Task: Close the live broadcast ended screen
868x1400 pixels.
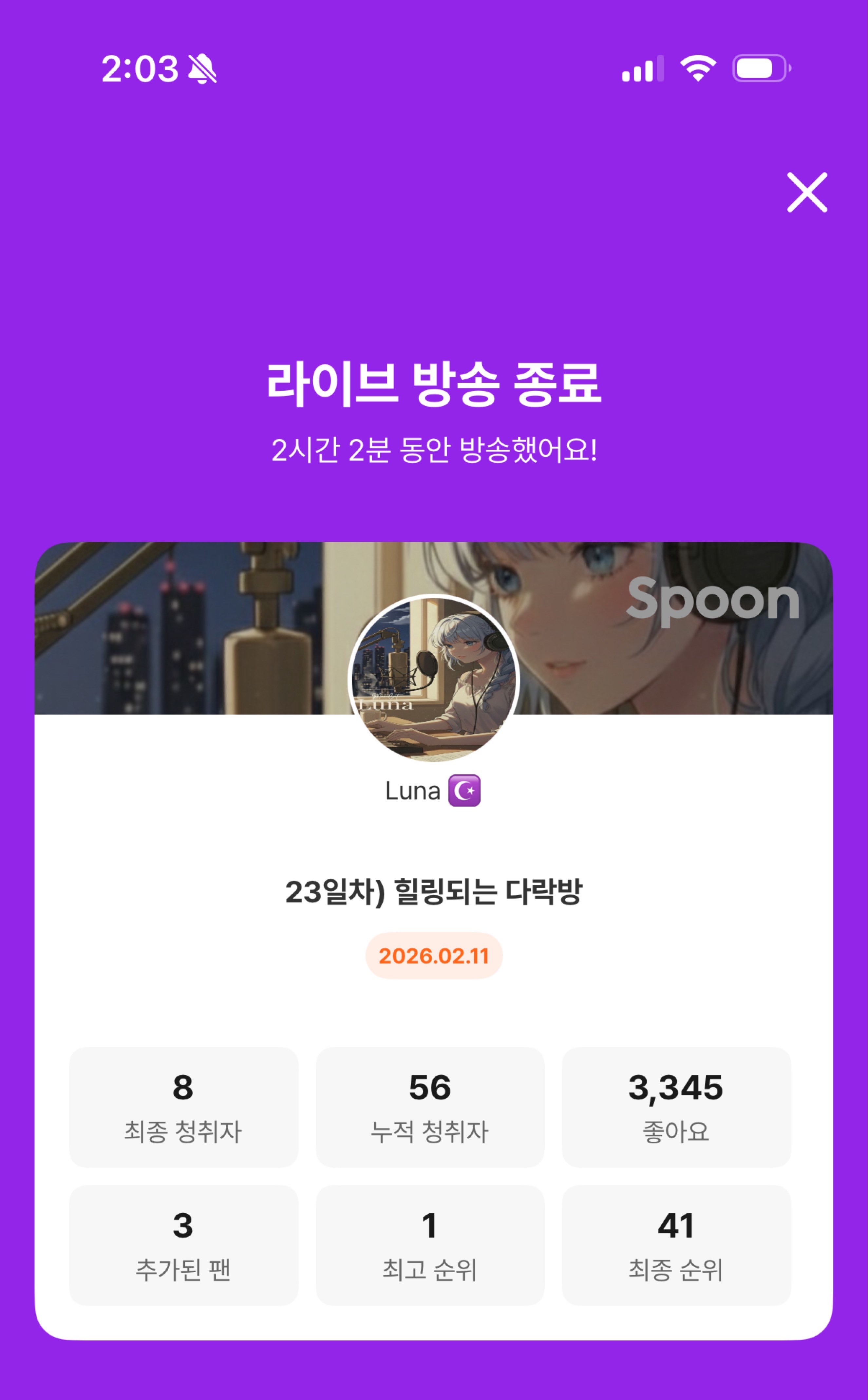Action: [x=806, y=192]
